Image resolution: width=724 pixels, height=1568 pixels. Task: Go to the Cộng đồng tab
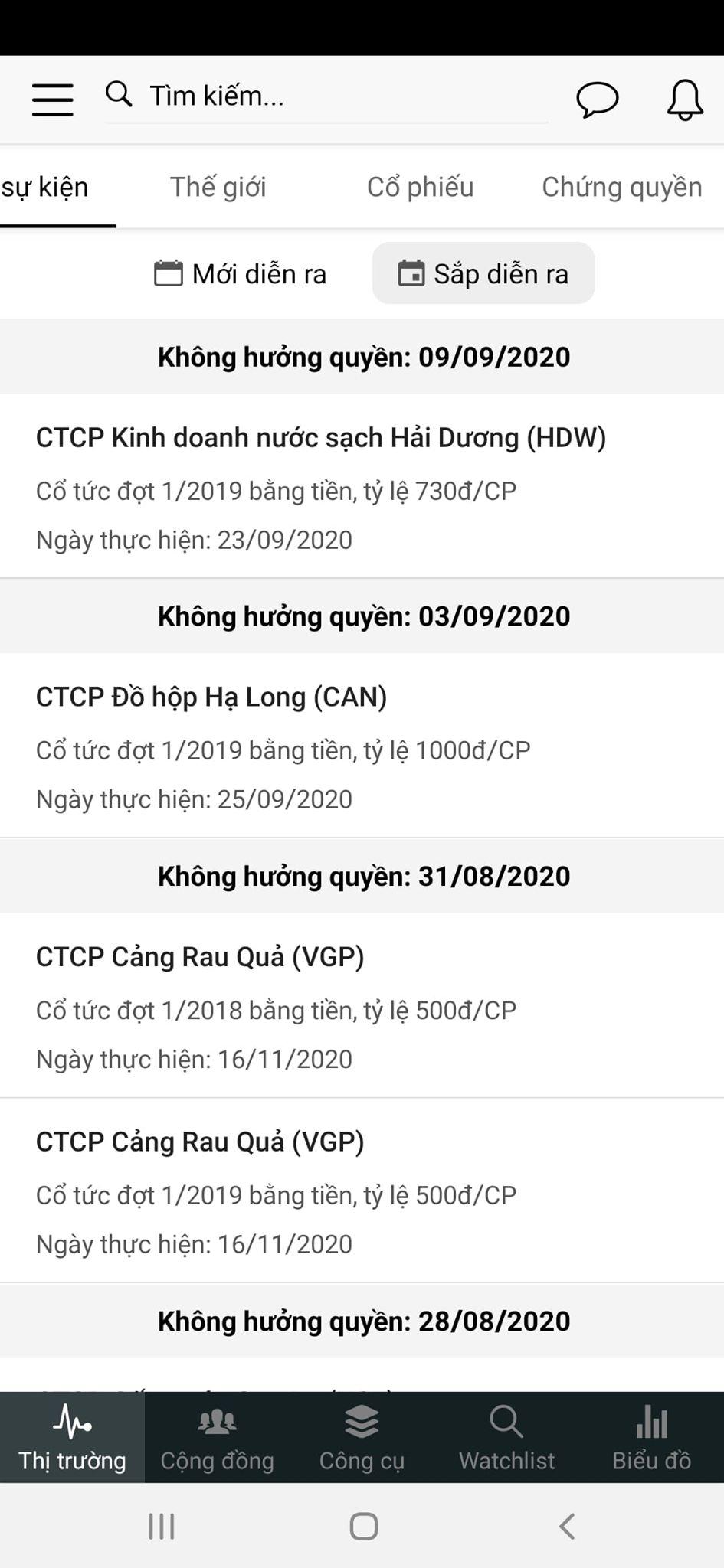coord(217,1438)
